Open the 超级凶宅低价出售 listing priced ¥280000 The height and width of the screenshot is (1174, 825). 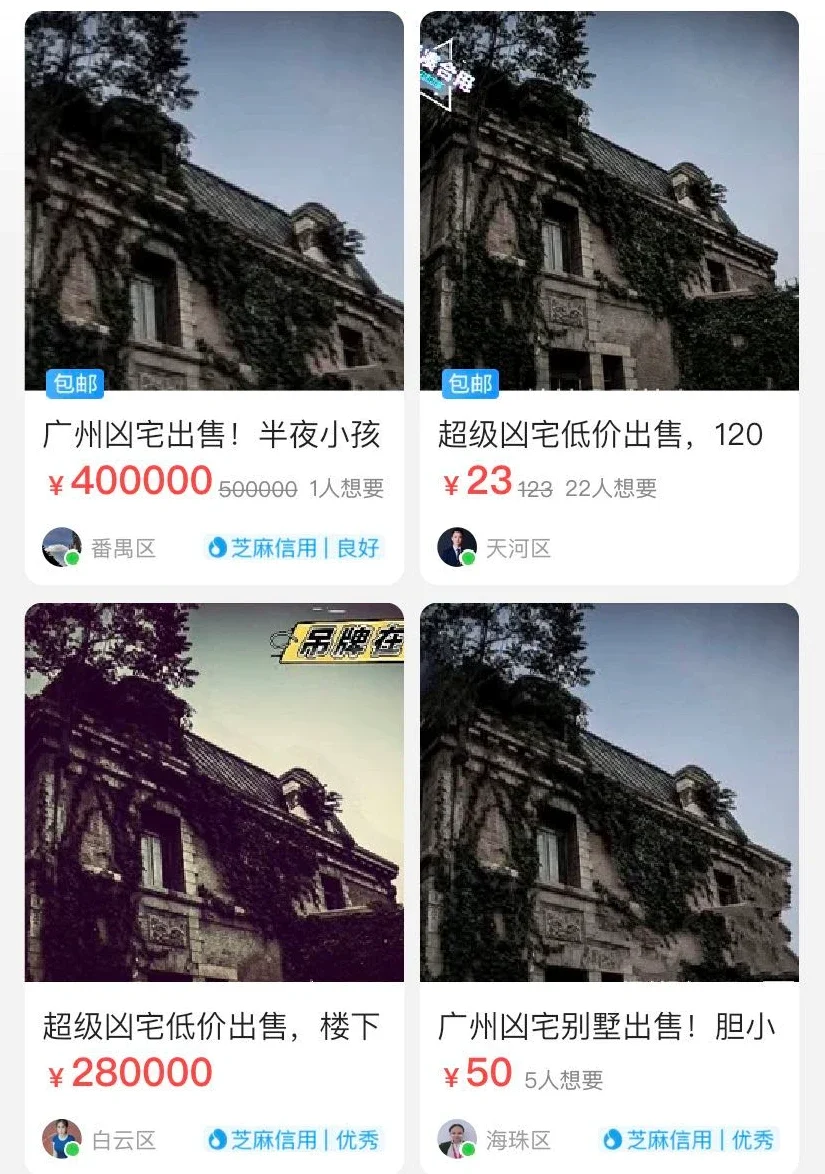pos(213,1025)
